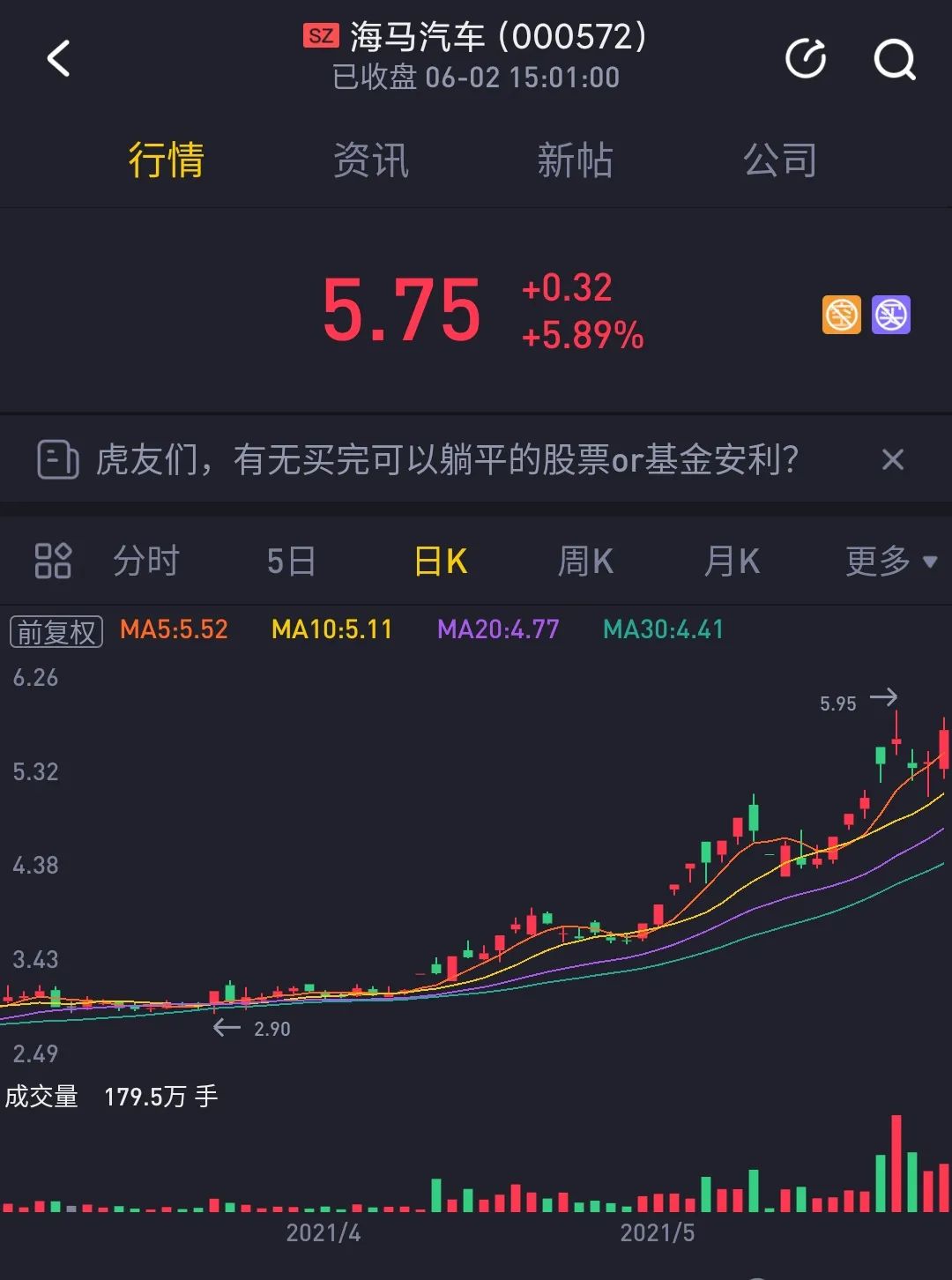Switch chart to 5日 view

click(291, 561)
